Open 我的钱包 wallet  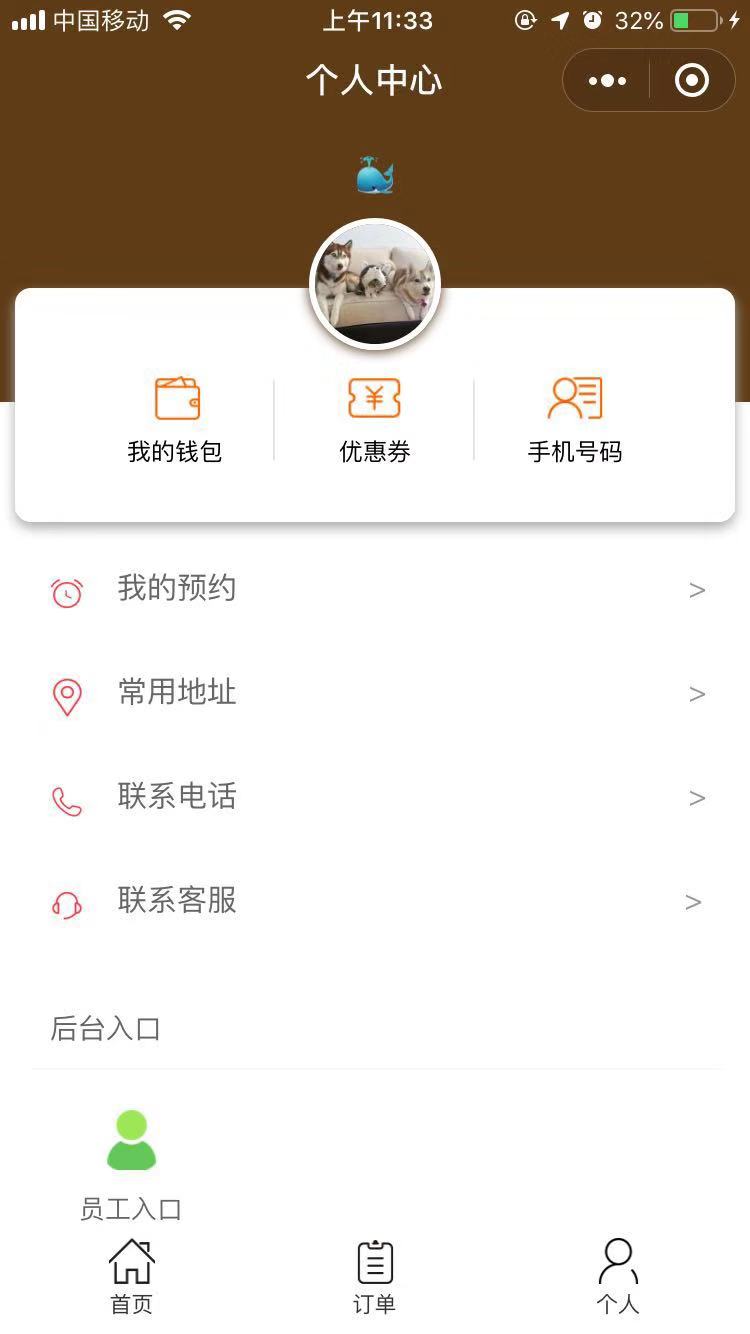175,420
